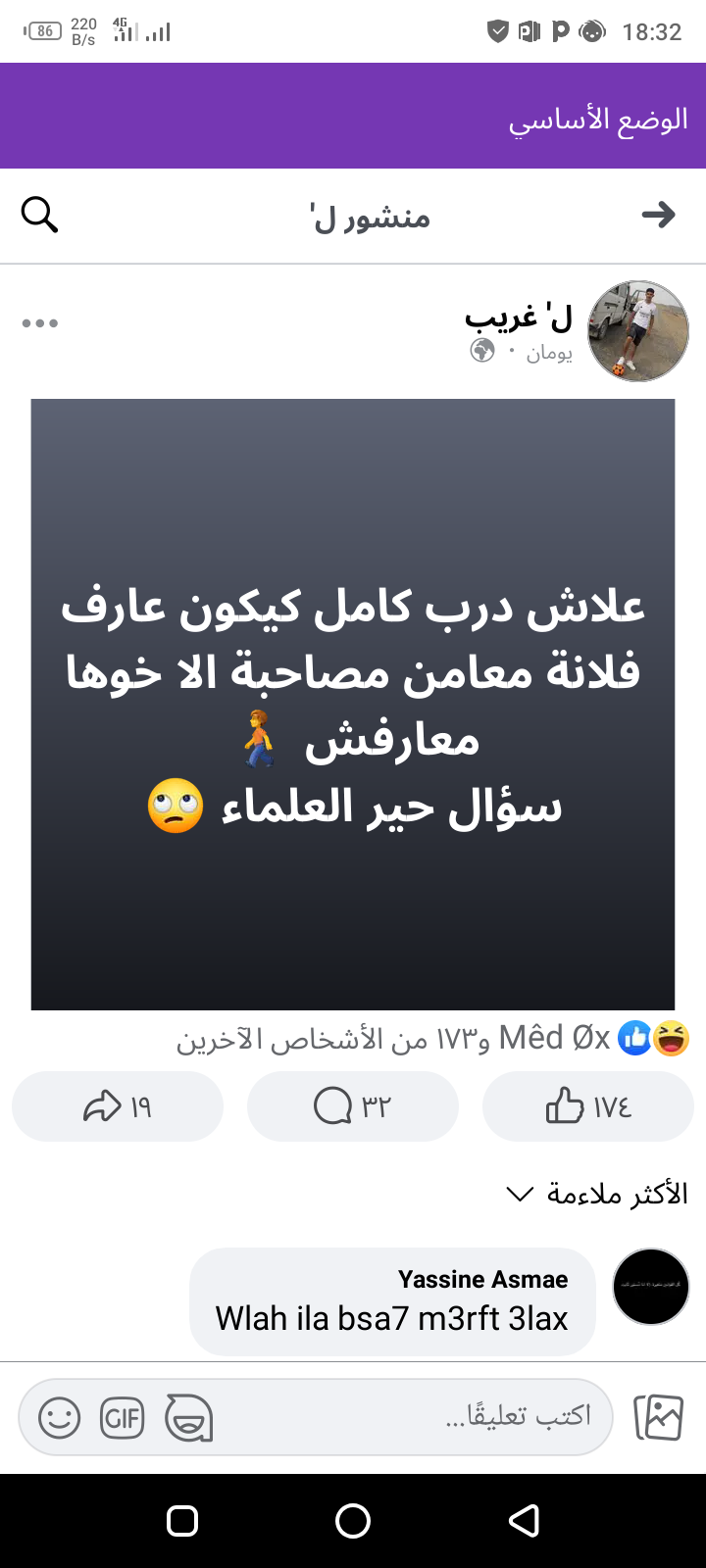
Task: Open the three-dot post options menu
Action: [40, 323]
